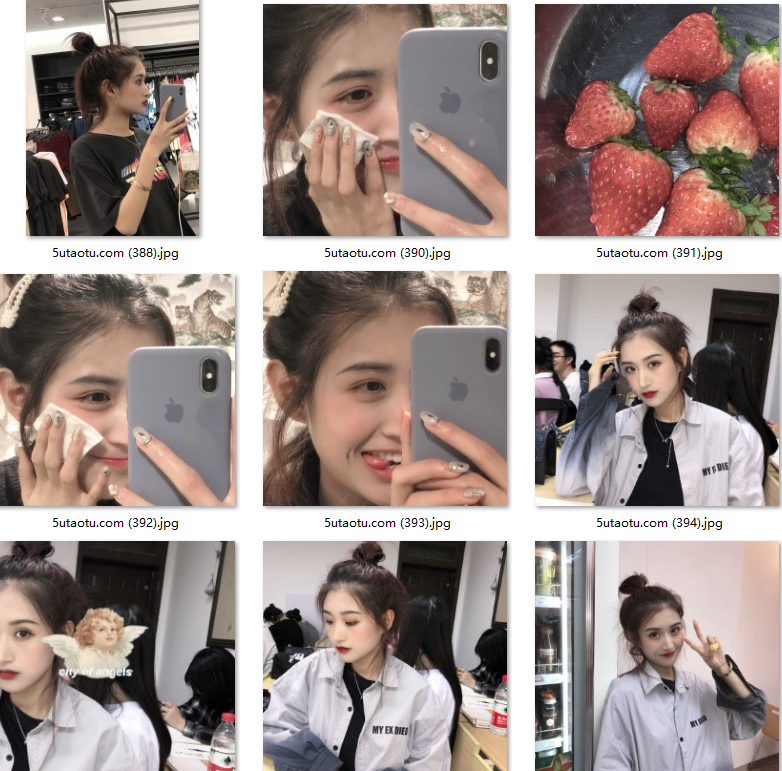Select file 5utaotu.com (392).jpg
The width and height of the screenshot is (782, 771).
point(117,389)
